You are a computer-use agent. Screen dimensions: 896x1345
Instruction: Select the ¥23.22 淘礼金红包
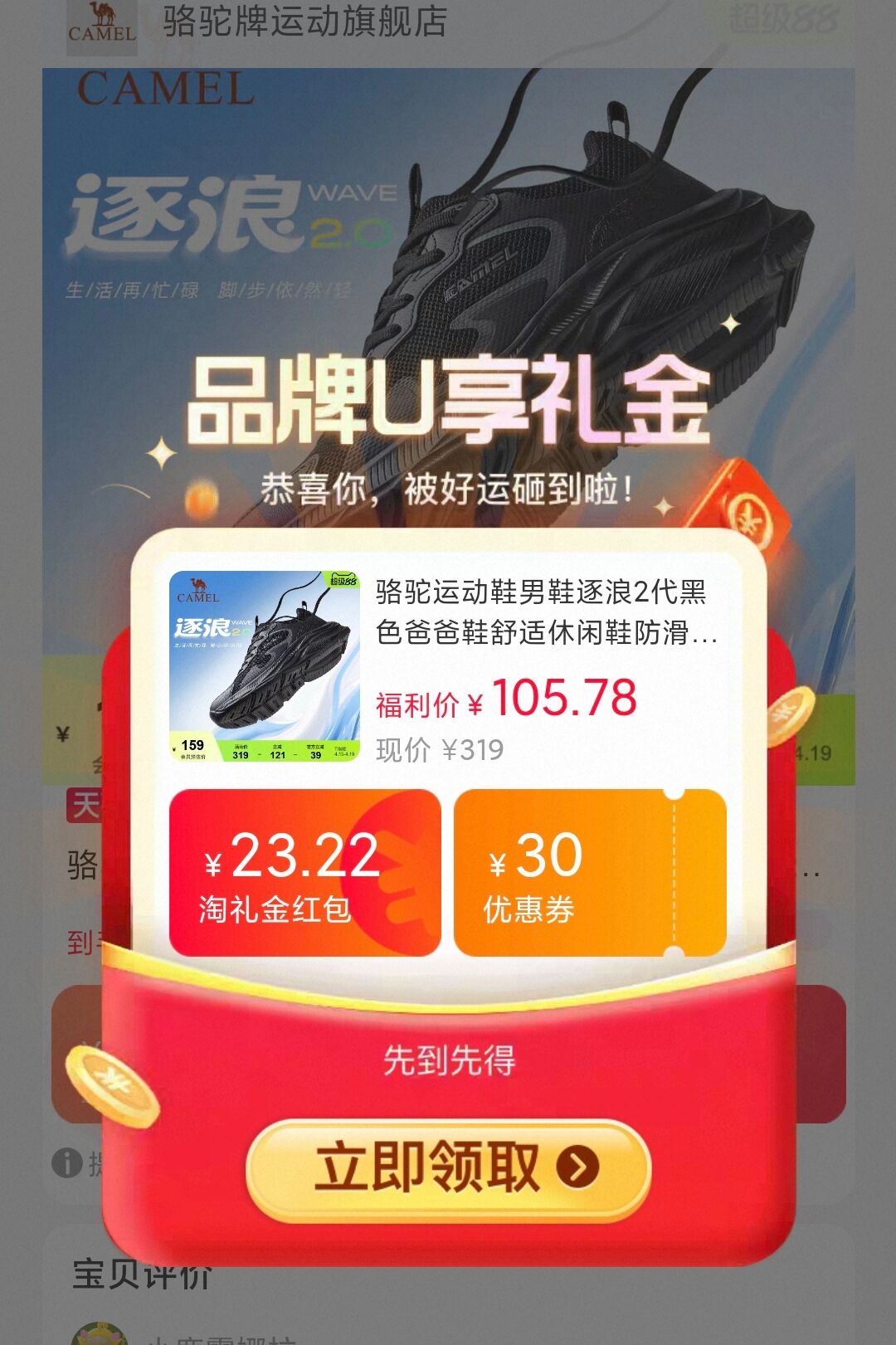[x=304, y=873]
